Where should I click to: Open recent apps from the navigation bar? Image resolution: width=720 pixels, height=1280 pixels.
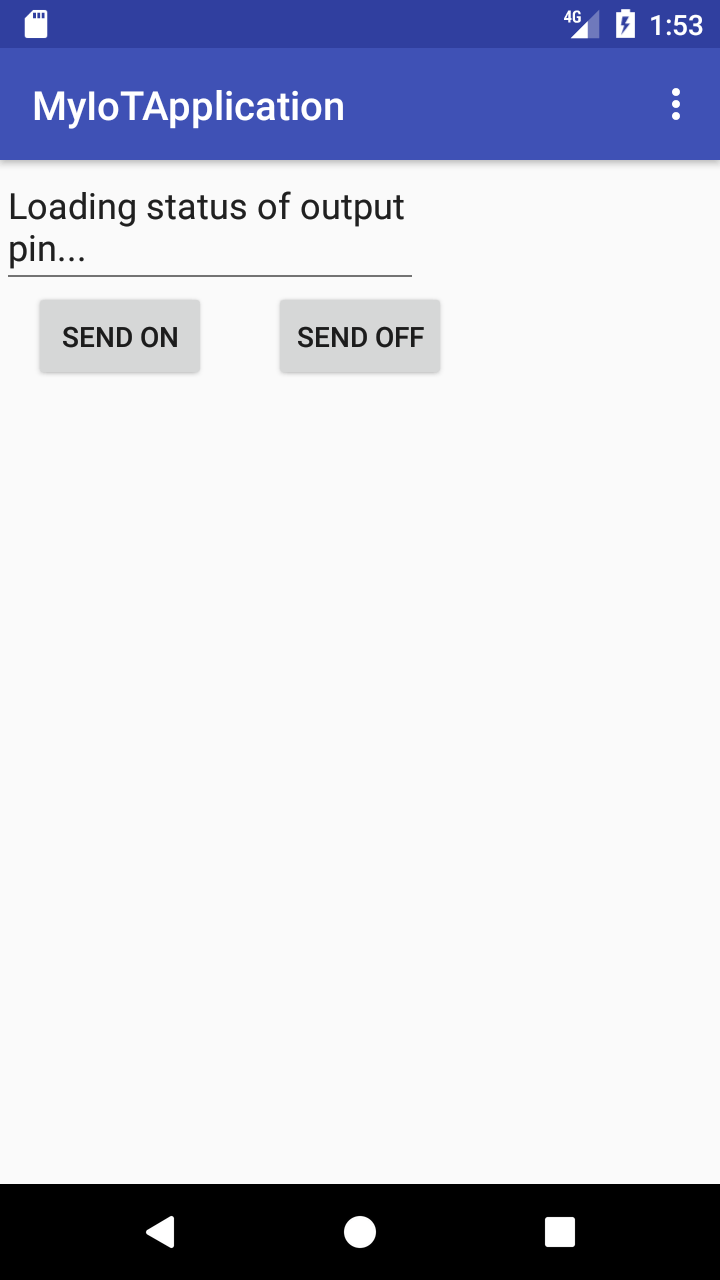(560, 1232)
